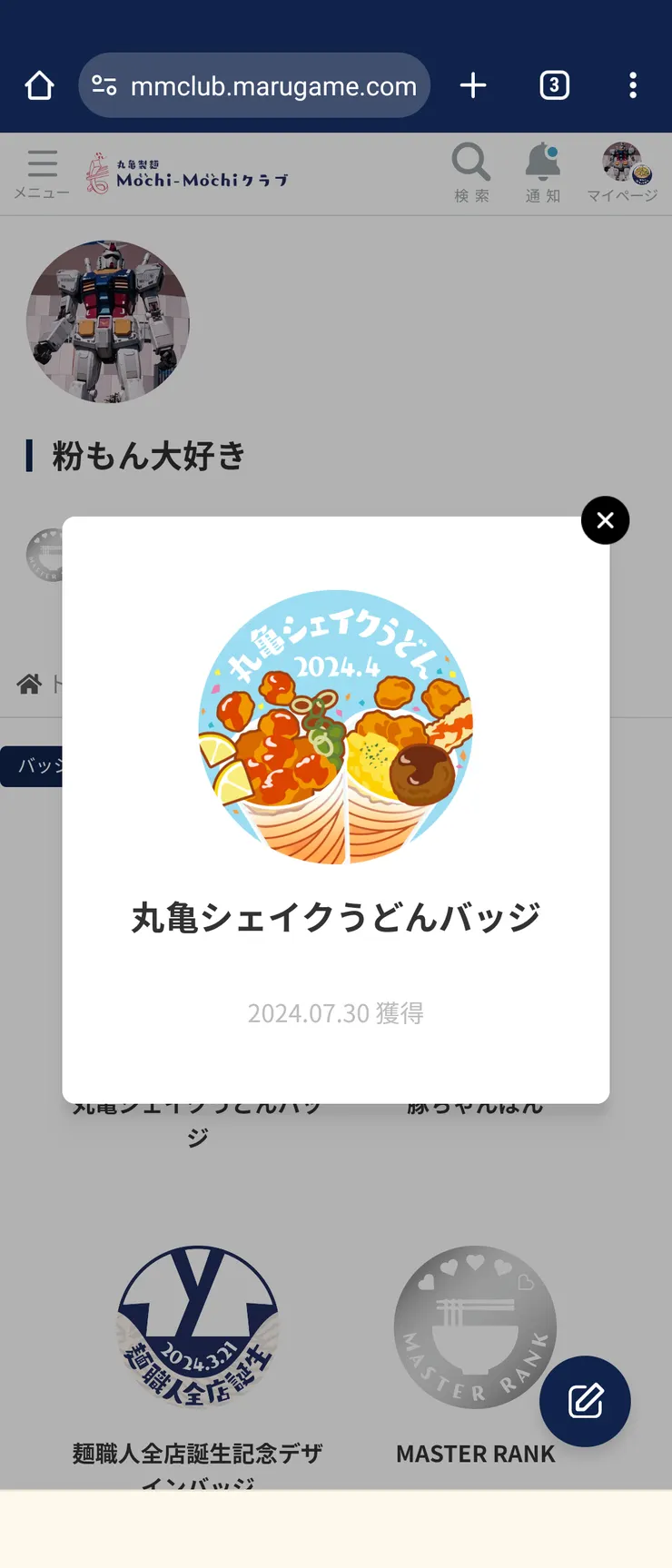Viewport: 672px width, 1568px height.
Task: Open a new browser tab with plus
Action: (472, 84)
